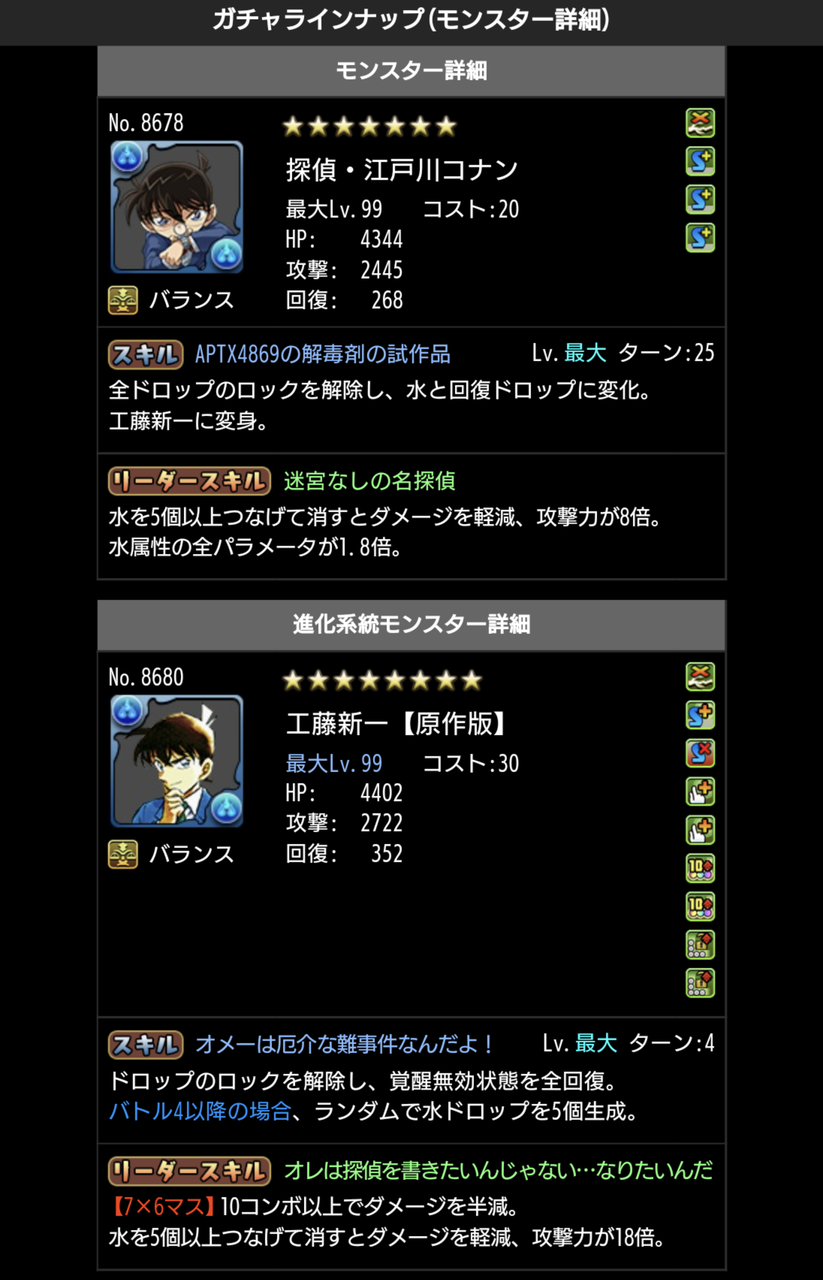The height and width of the screenshot is (1280, 823).
Task: Tap the bottom damage void pierce awakening icon
Action: pyautogui.click(x=699, y=981)
